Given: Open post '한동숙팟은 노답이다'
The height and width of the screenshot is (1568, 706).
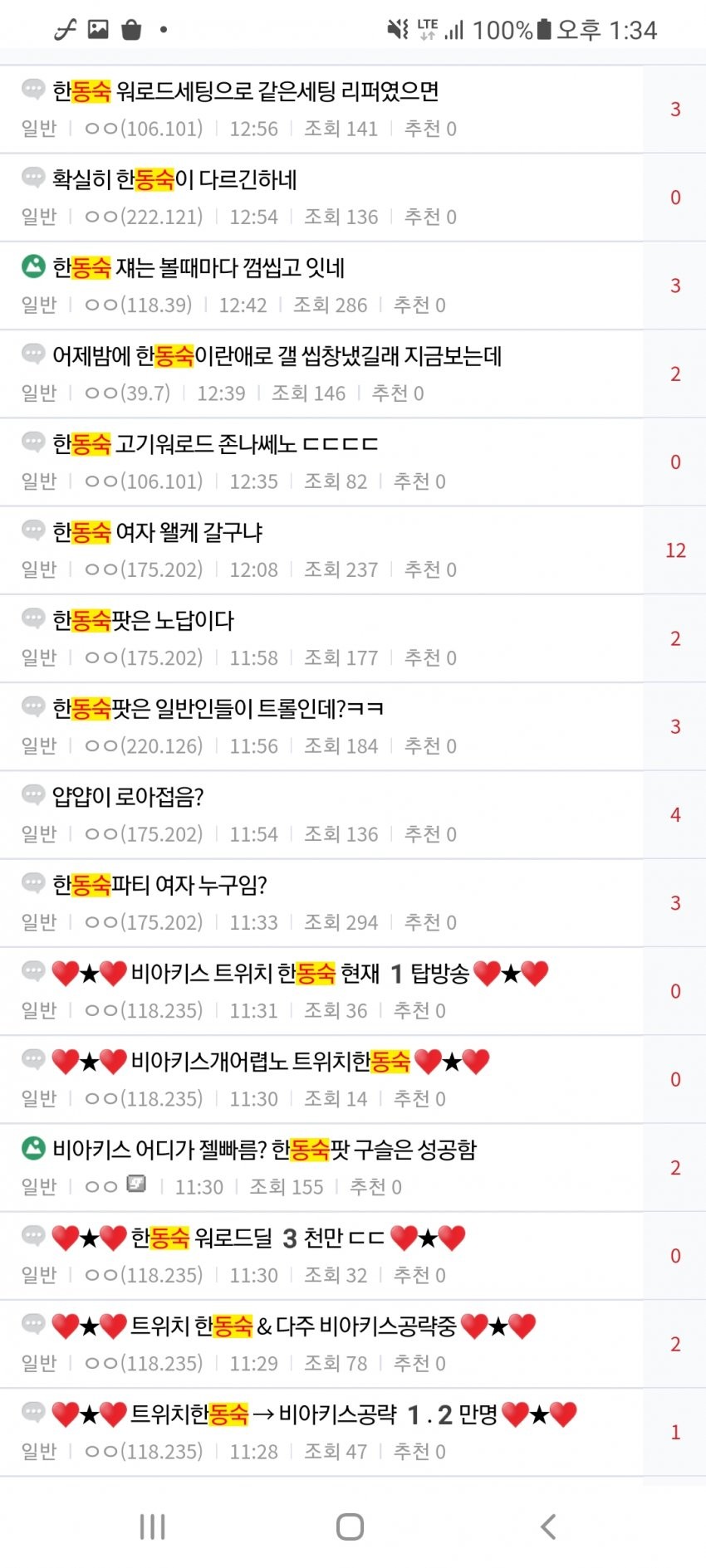Looking at the screenshot, I should (x=143, y=620).
